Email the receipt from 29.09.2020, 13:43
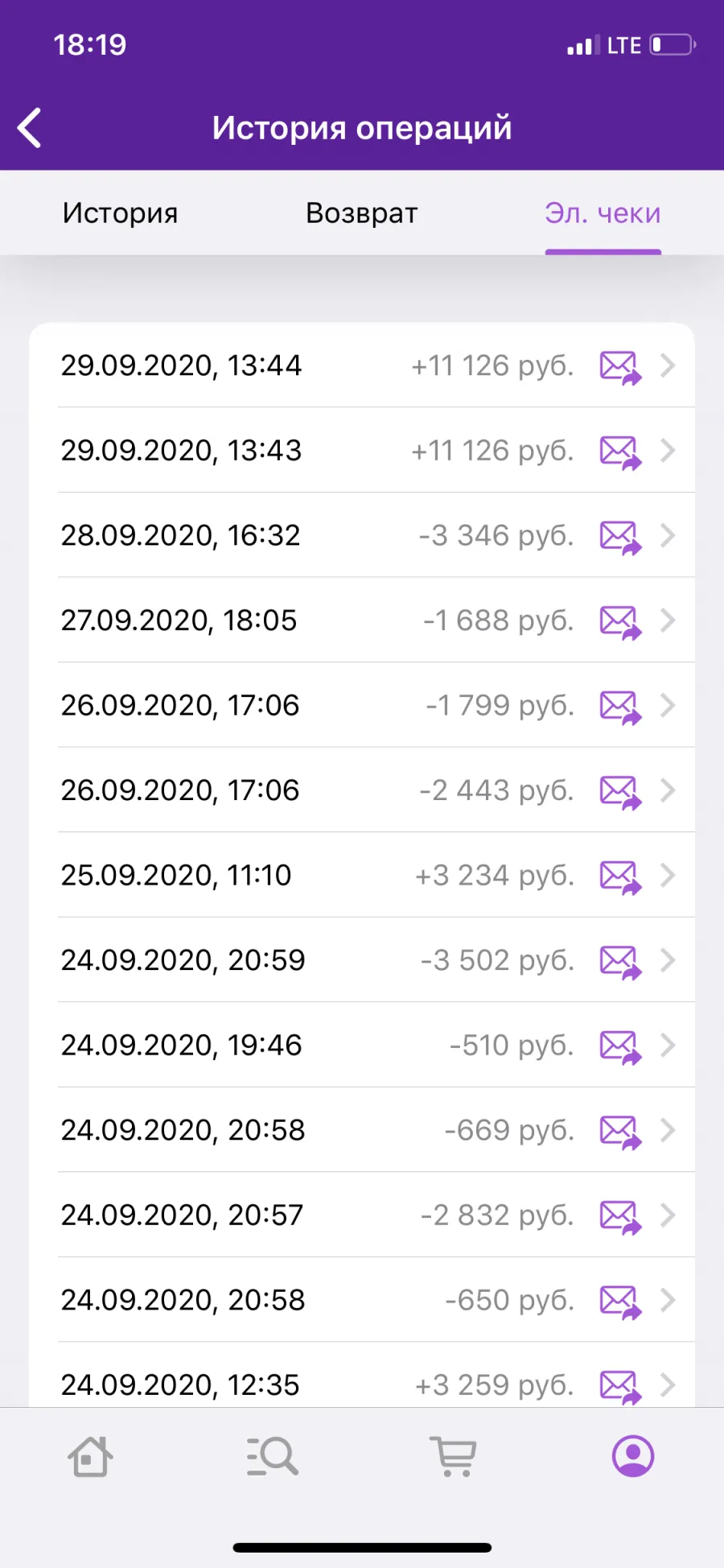 [620, 451]
